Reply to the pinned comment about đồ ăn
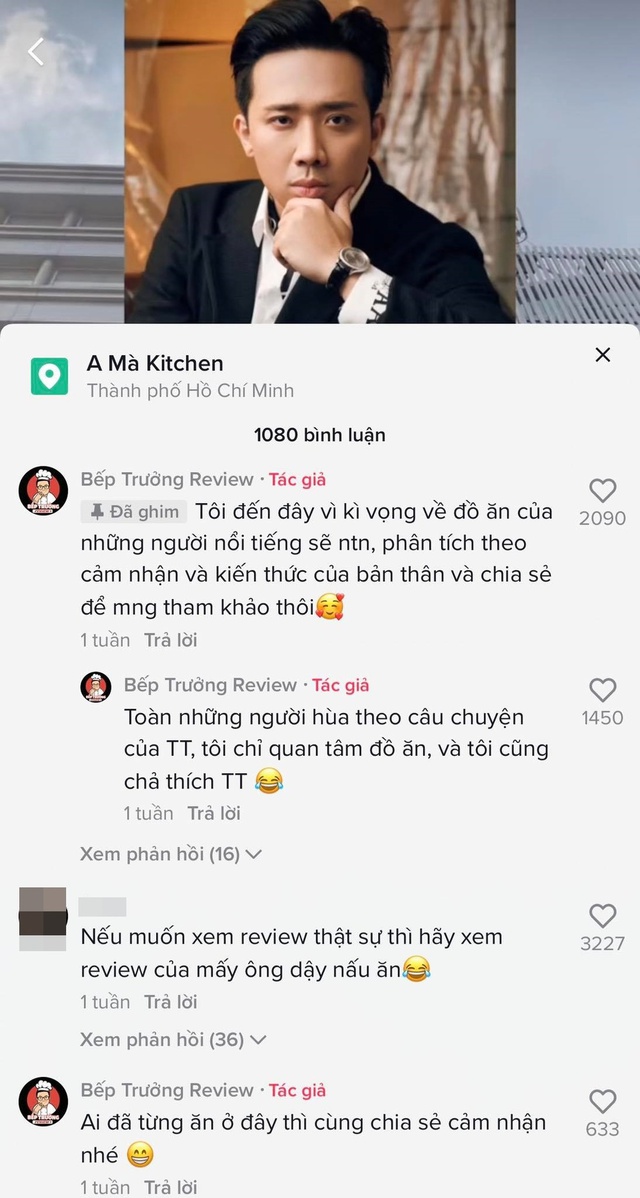 171,639
